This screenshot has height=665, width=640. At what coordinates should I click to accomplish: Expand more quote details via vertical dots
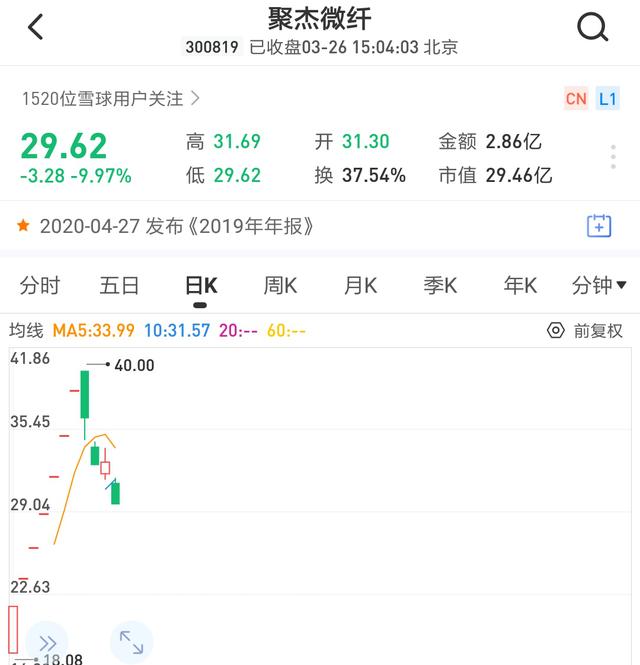pyautogui.click(x=613, y=158)
